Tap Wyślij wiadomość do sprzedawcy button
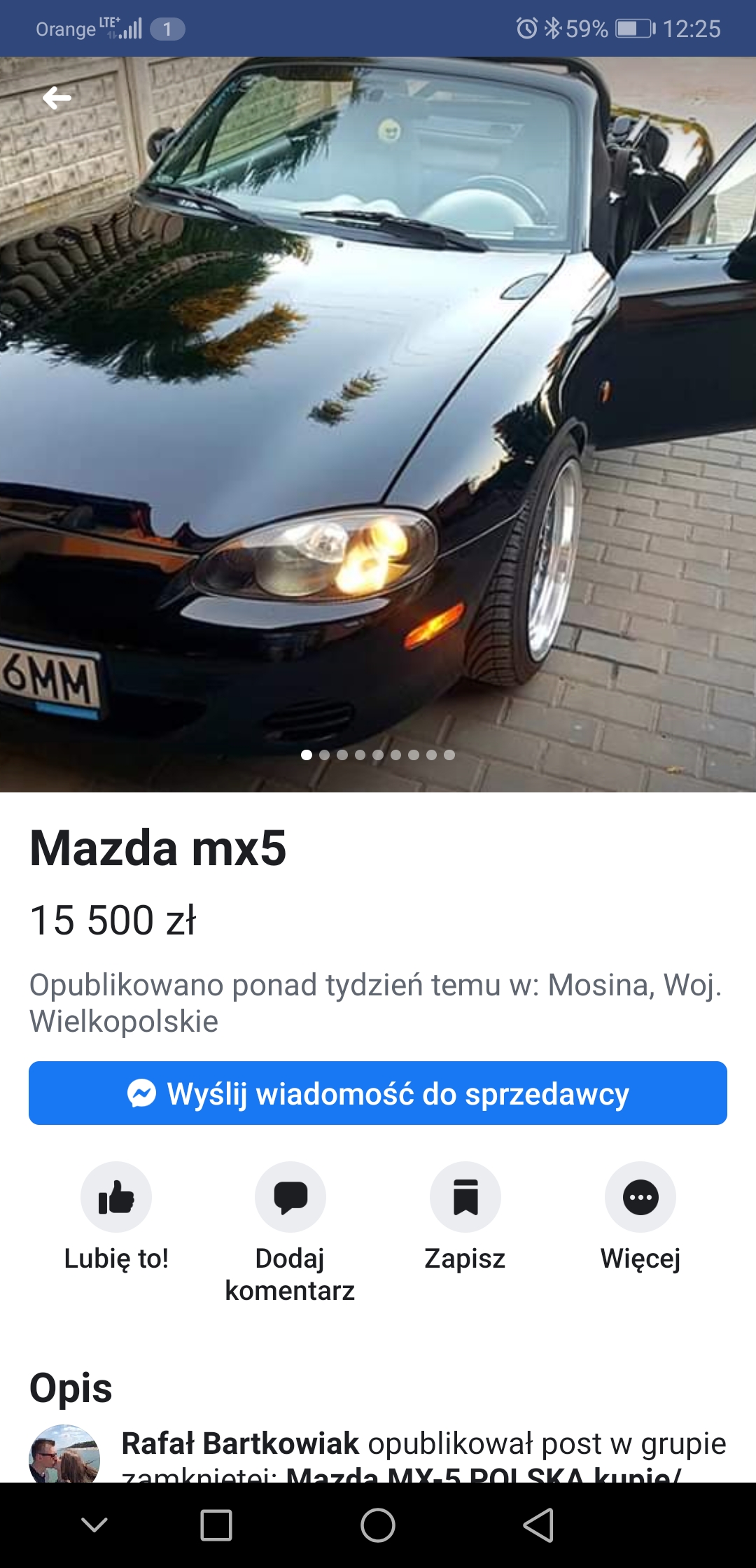Screen dimensions: 756x1568 pyautogui.click(x=378, y=1093)
